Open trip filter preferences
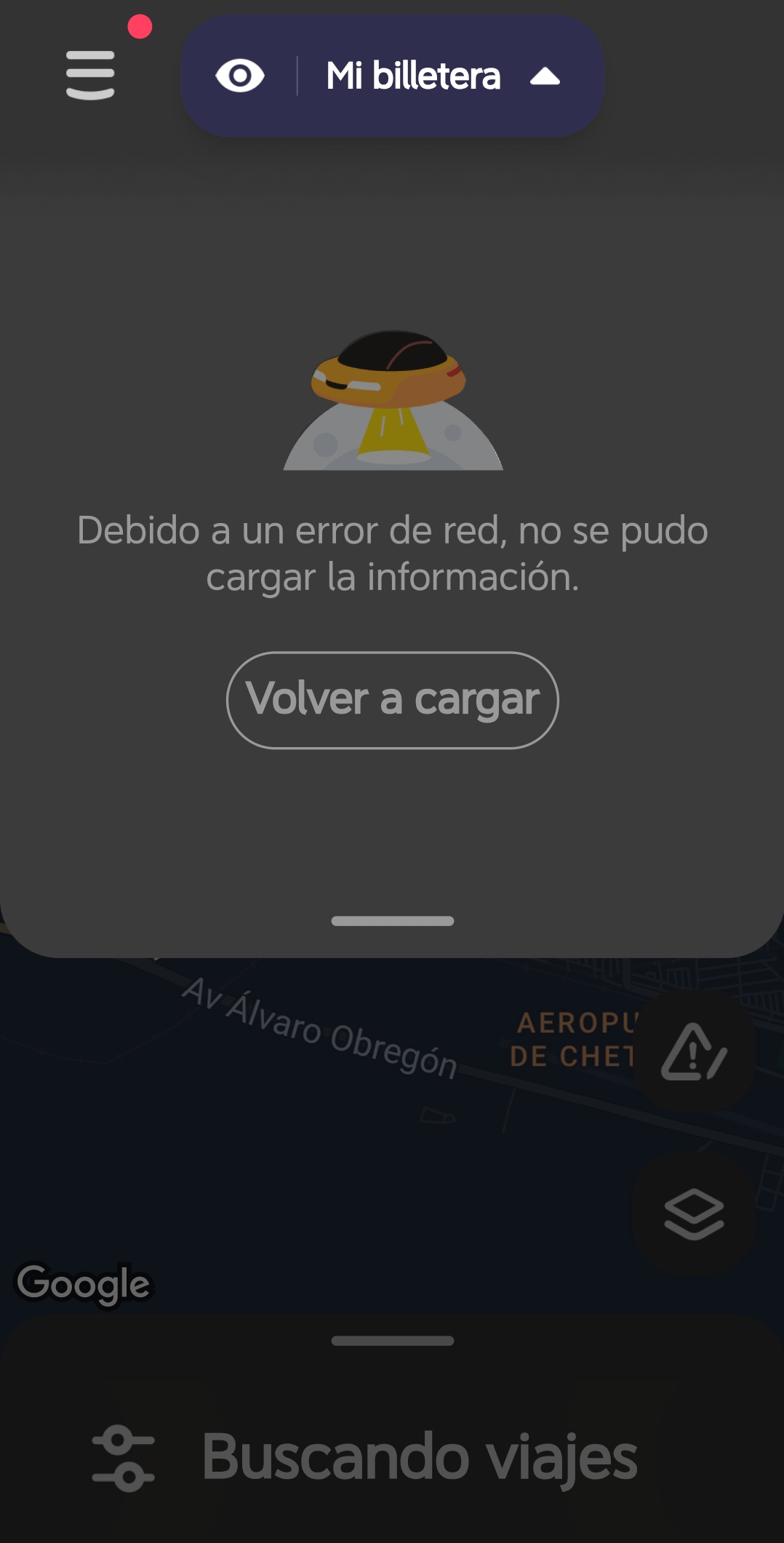Screen dimensions: 784x1543 point(123,1459)
